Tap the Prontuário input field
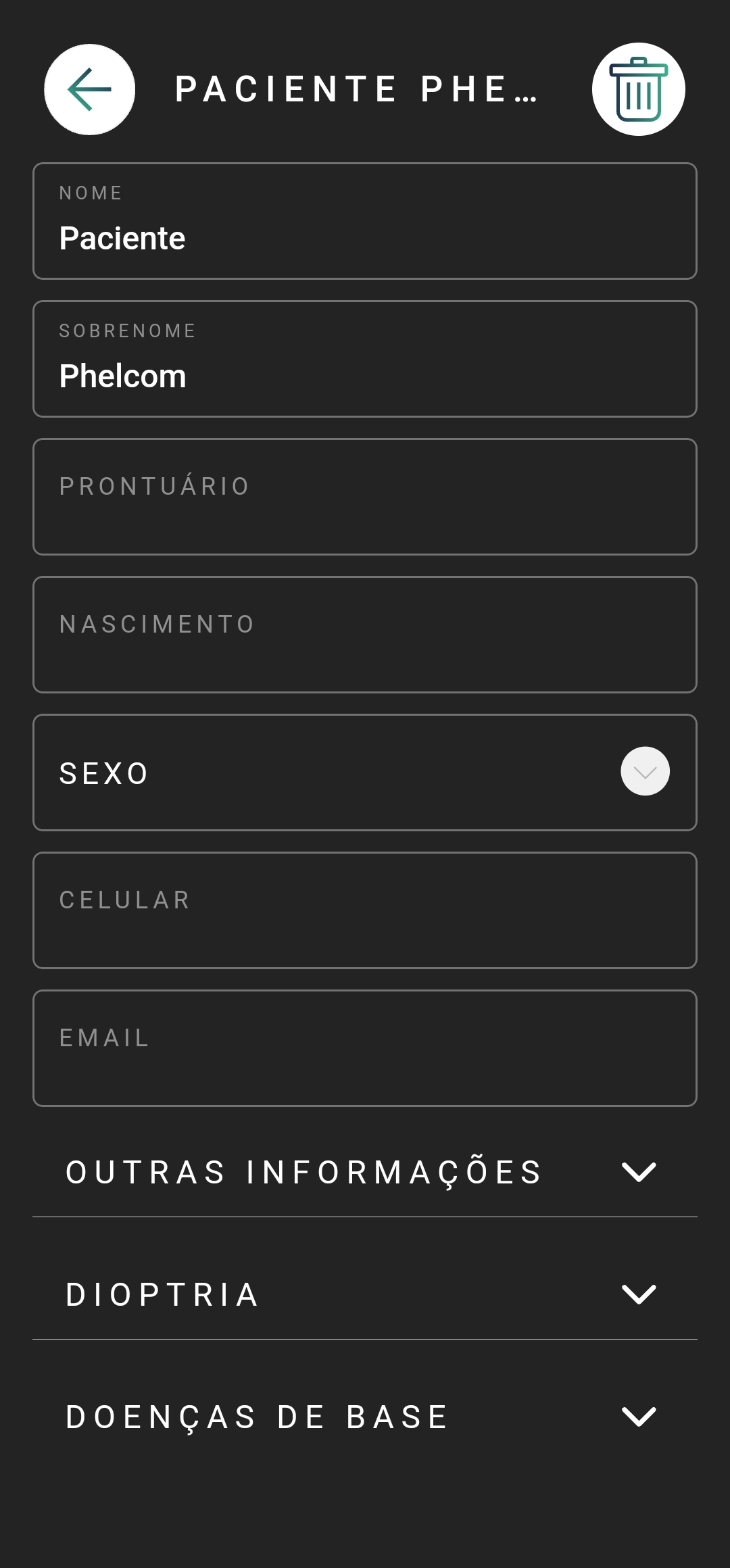The image size is (730, 1568). click(365, 497)
